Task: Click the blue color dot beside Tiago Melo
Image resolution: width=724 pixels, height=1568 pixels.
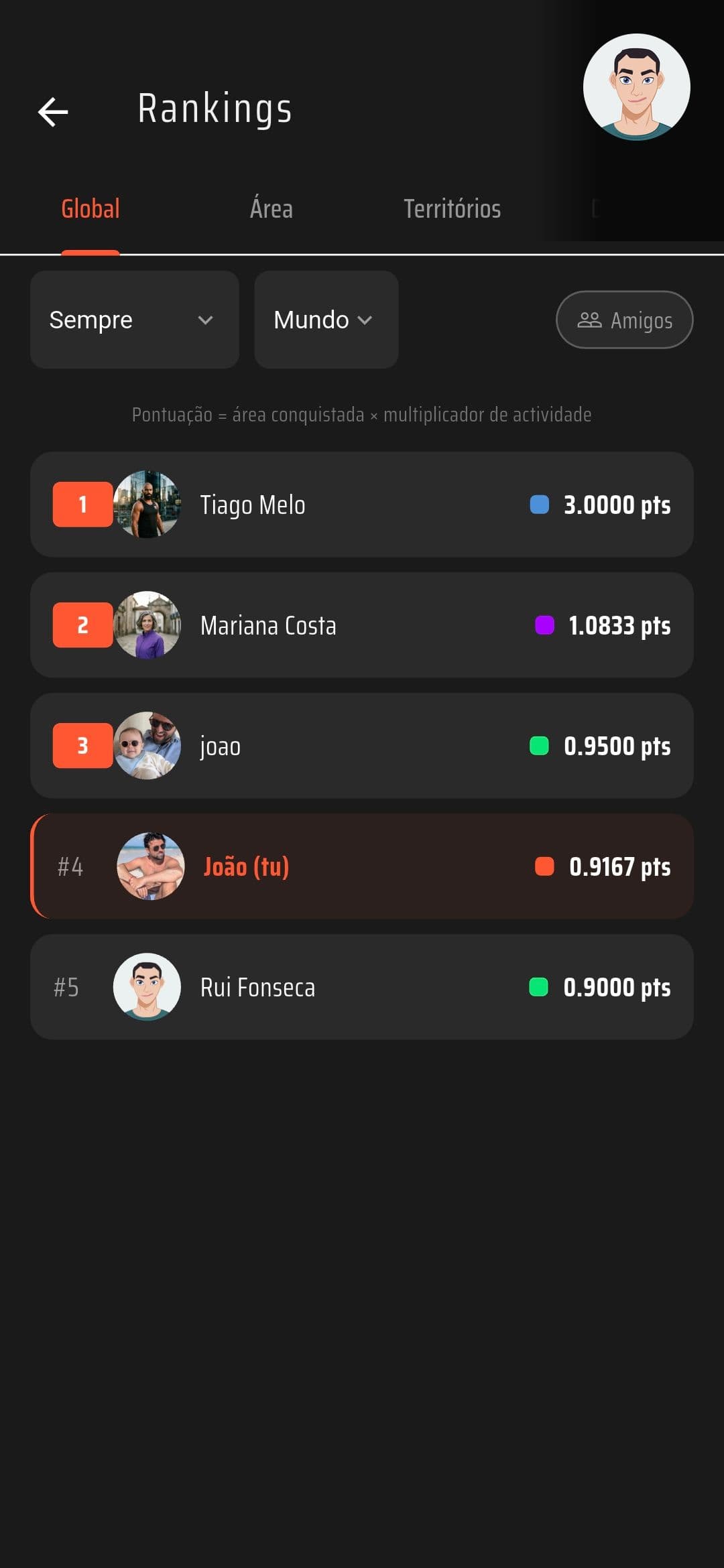Action: [x=540, y=505]
